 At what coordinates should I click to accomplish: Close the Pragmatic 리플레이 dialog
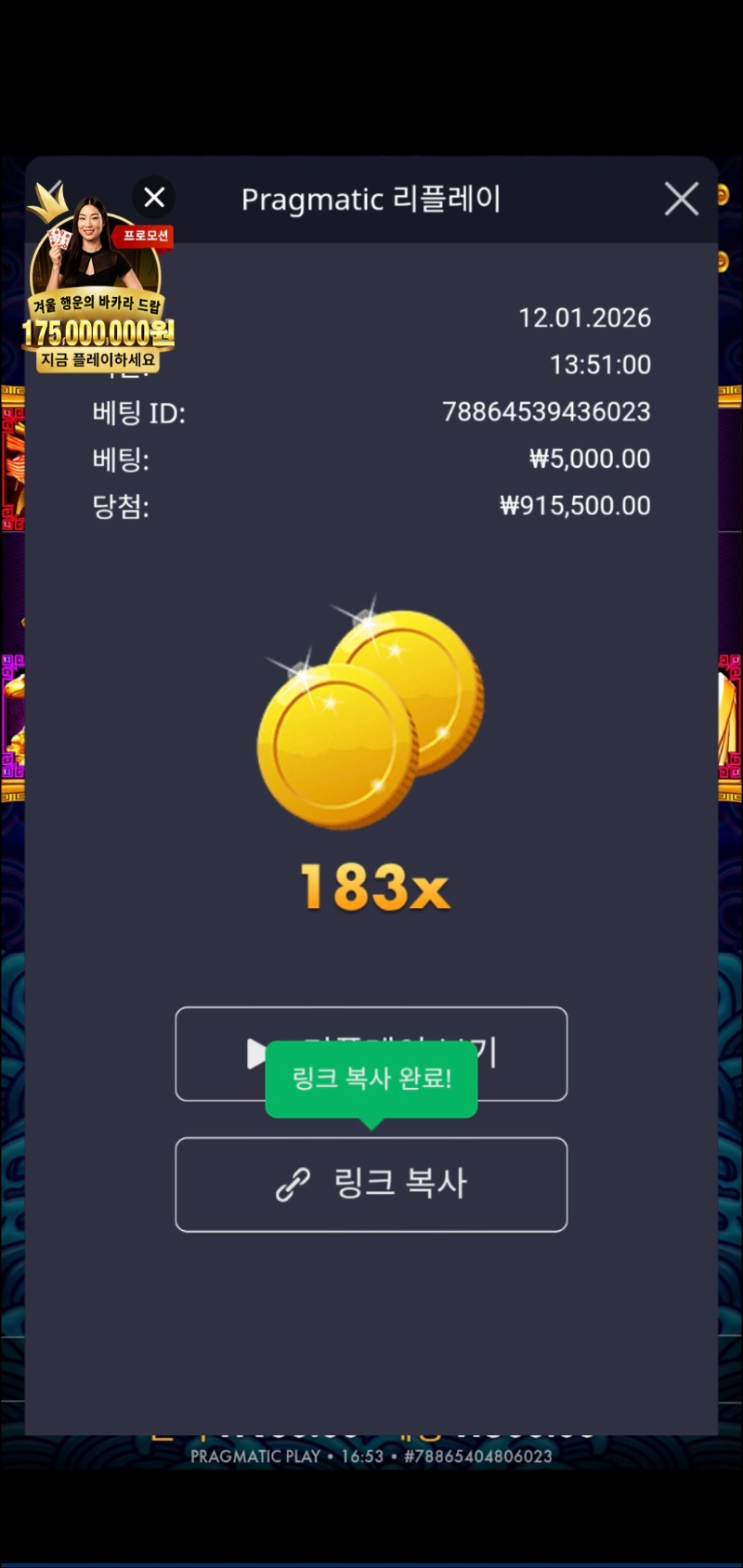click(x=681, y=199)
